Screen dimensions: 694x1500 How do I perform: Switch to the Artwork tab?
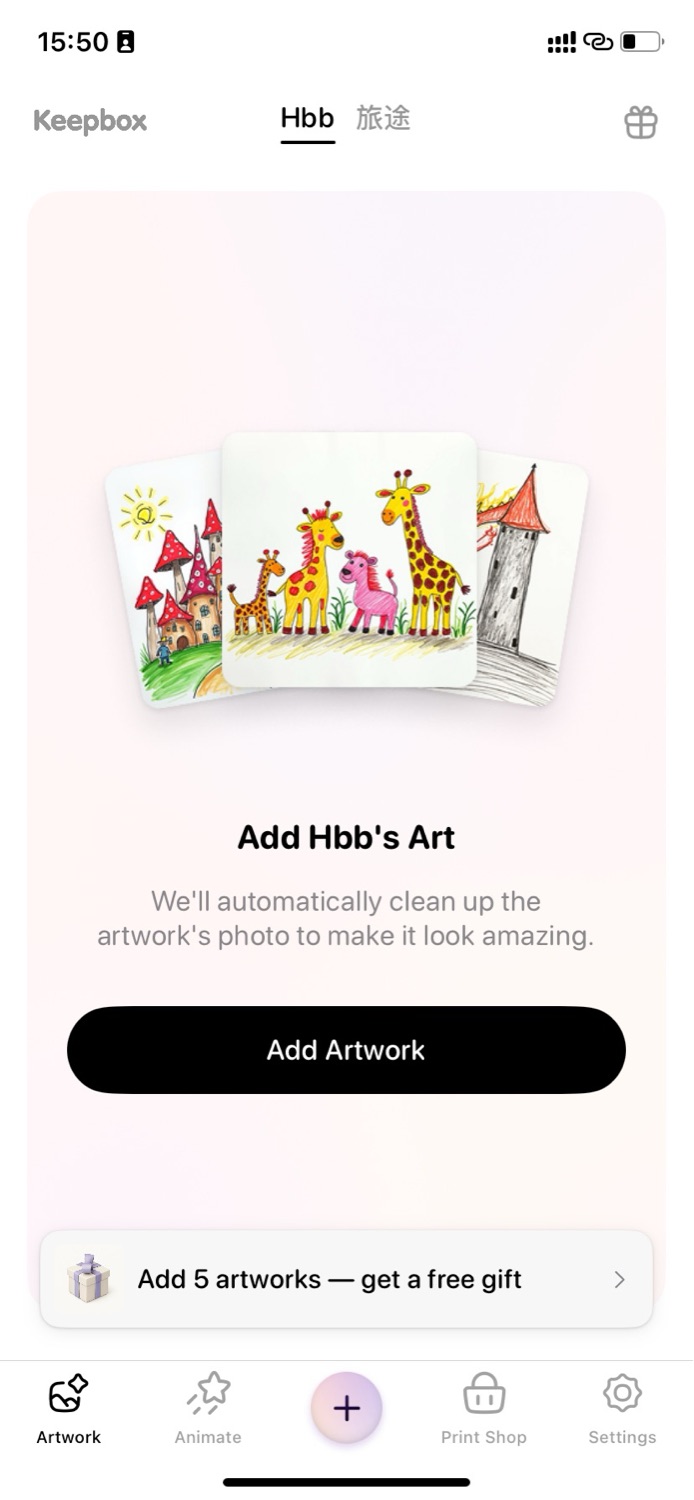pyautogui.click(x=69, y=1408)
